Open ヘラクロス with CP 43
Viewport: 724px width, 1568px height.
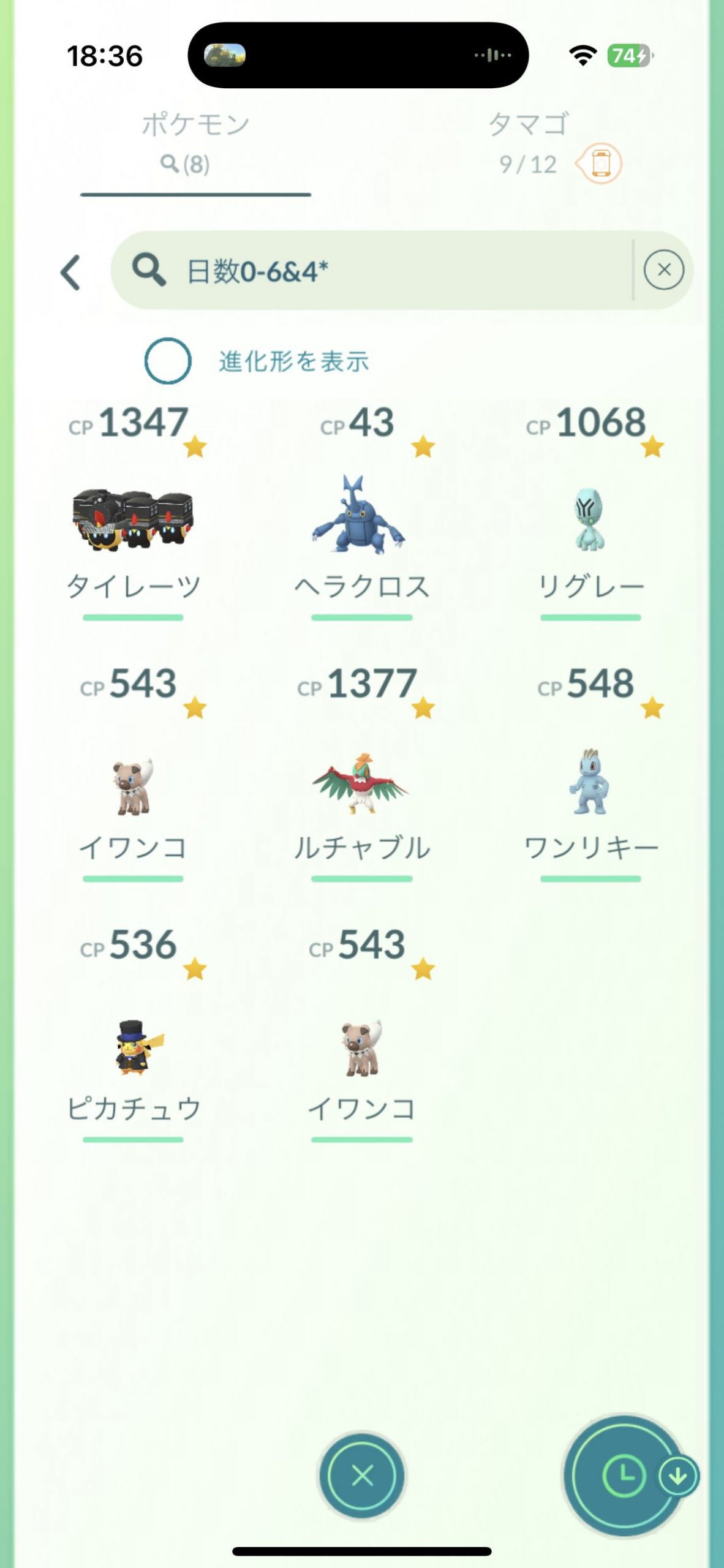(361, 521)
